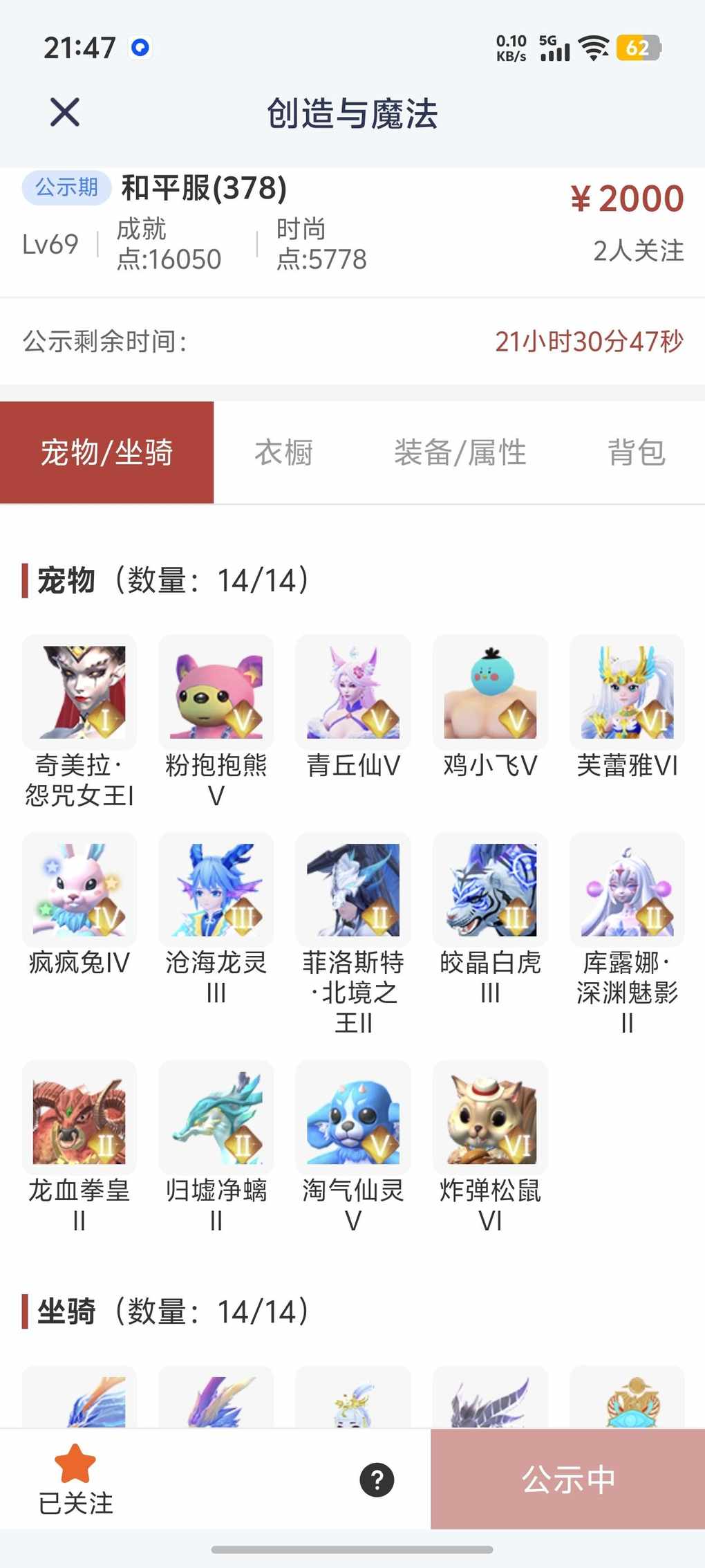Close the 创造与魔法 page
The width and height of the screenshot is (705, 1568).
pos(65,112)
